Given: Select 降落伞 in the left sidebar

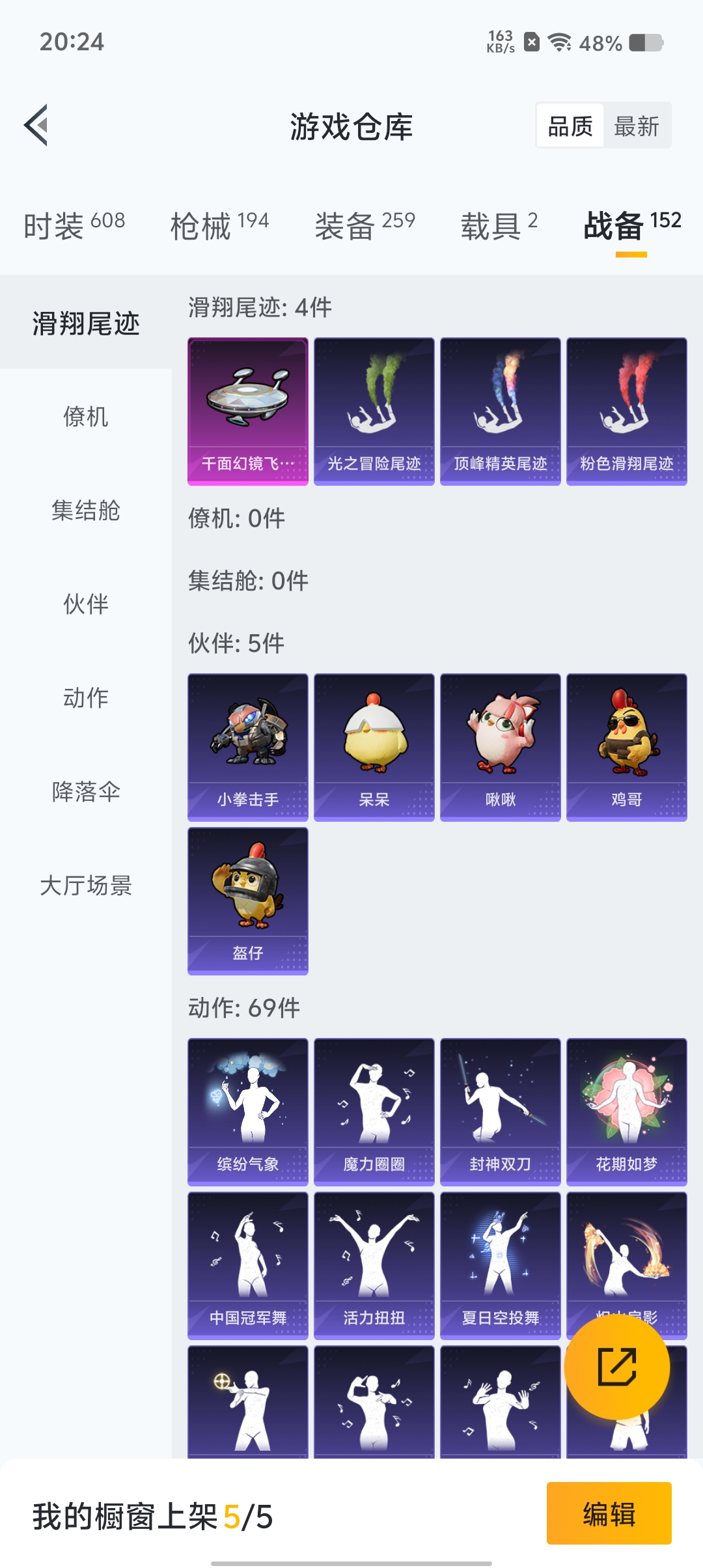Looking at the screenshot, I should (85, 792).
